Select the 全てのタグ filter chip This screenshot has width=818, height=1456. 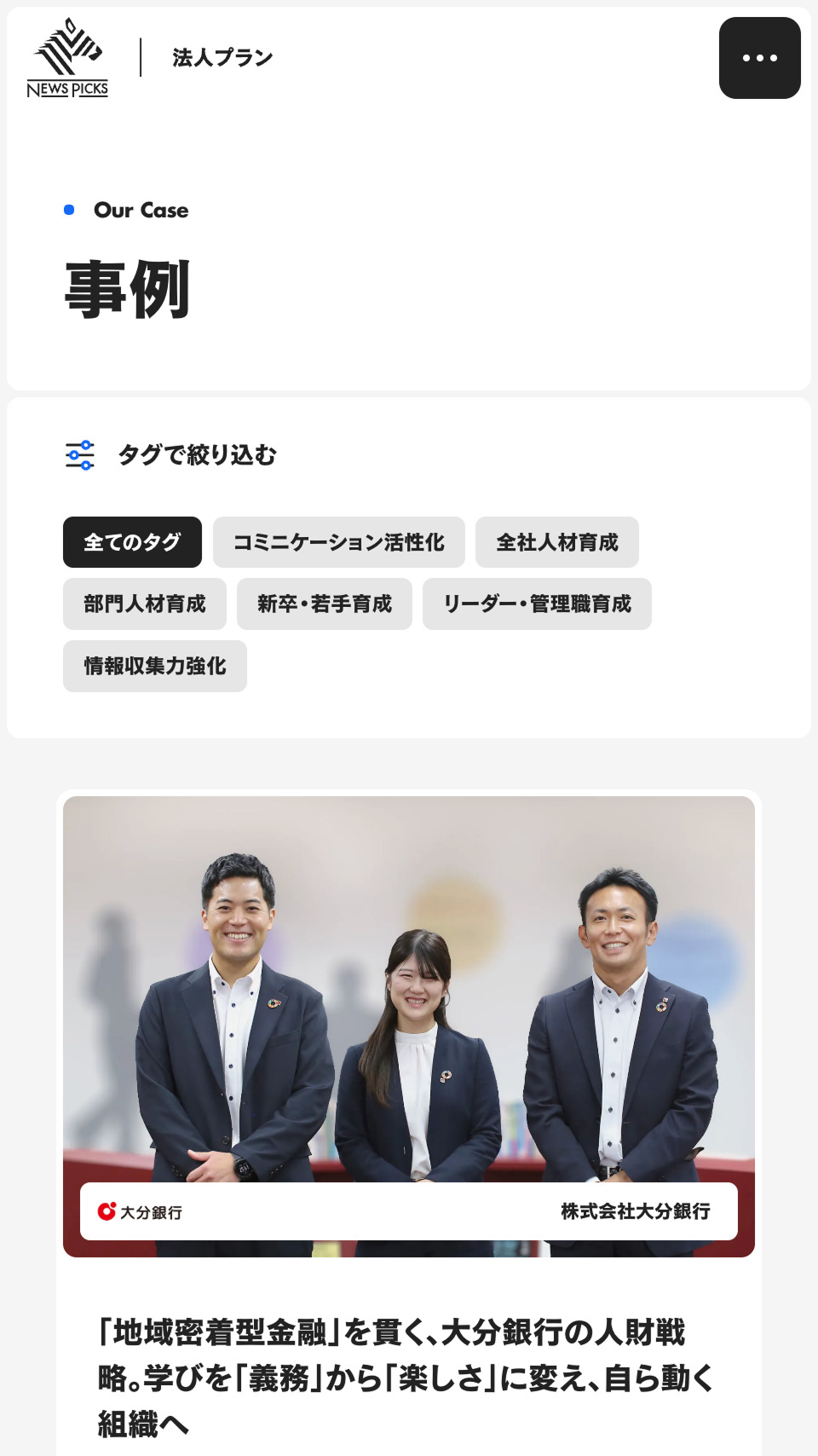132,542
